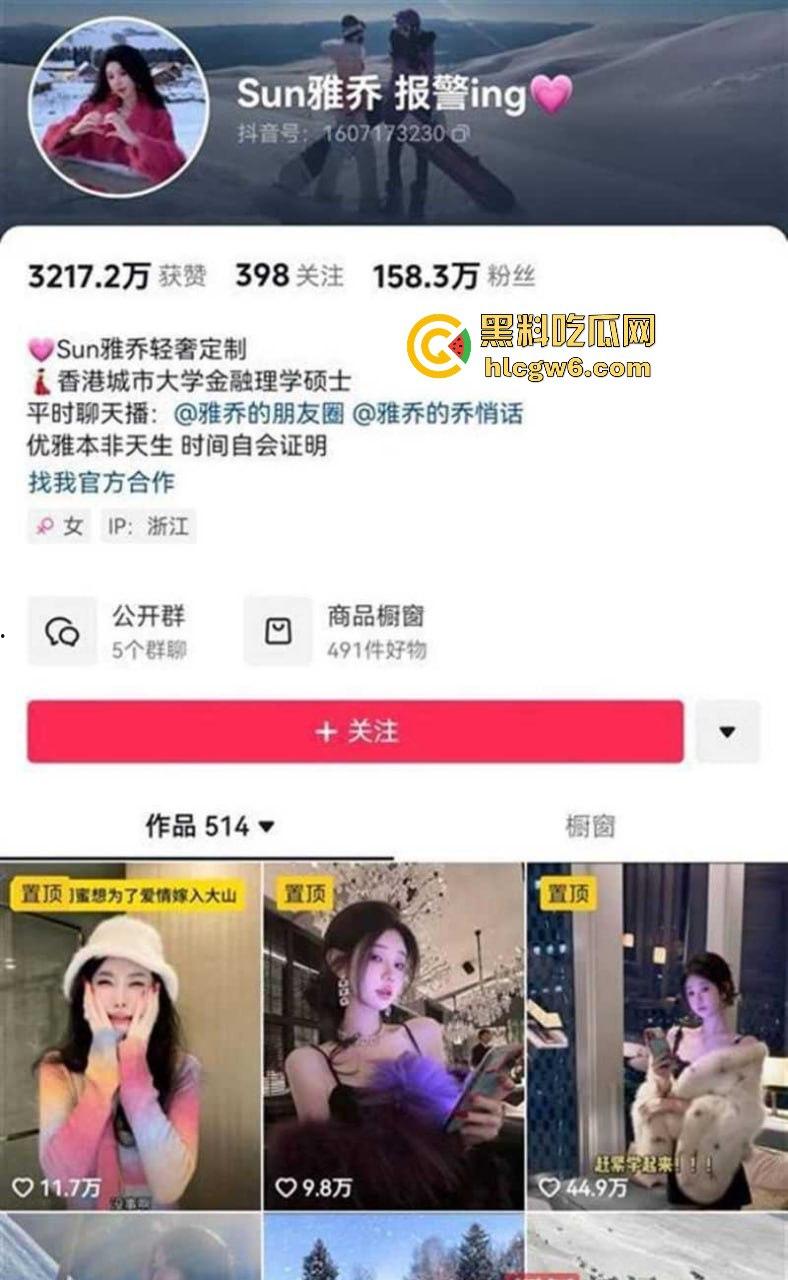Open the 商品橱窗 shopping bag icon
Viewport: 788px width, 1280px height.
[x=276, y=629]
